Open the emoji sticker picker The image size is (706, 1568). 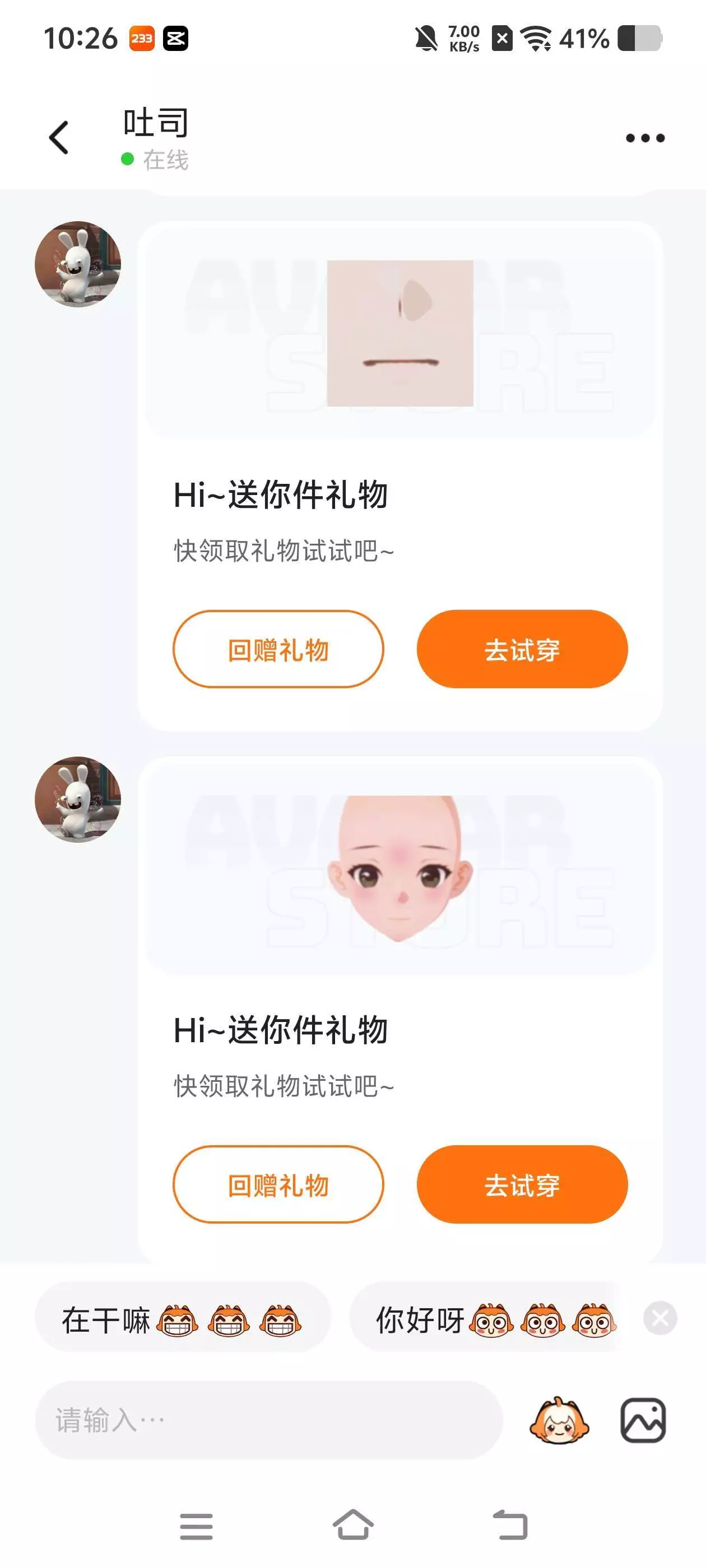click(559, 1420)
